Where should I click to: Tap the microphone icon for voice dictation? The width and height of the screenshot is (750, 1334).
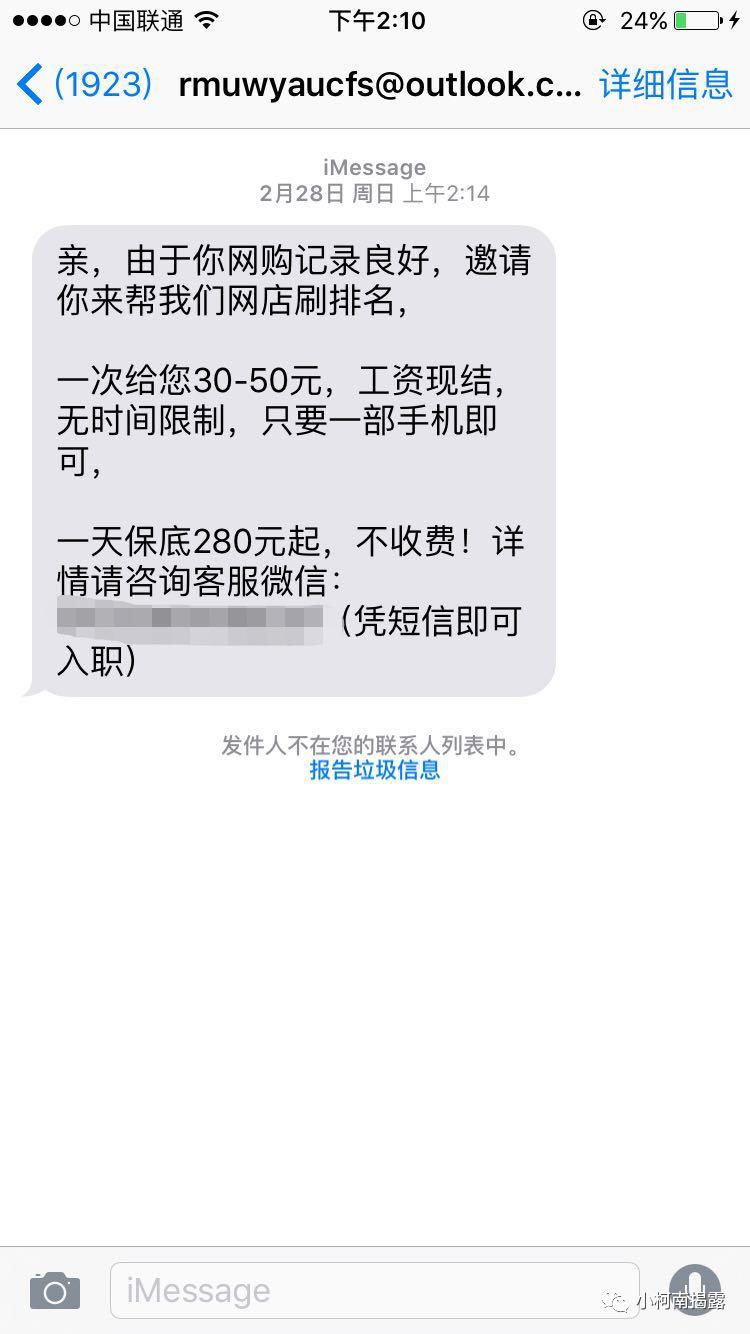coord(694,1289)
